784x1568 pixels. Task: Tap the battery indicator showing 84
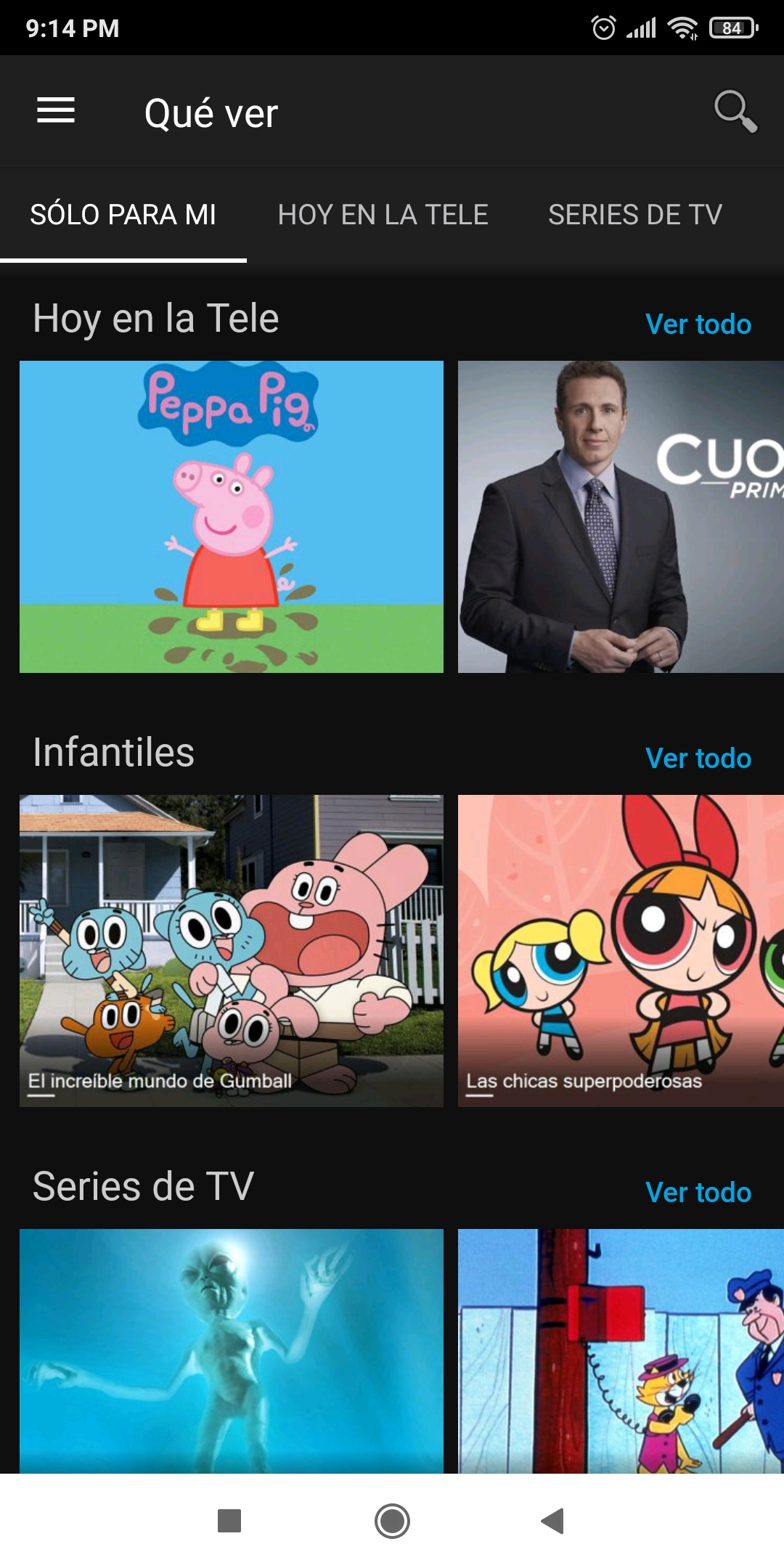pyautogui.click(x=730, y=27)
